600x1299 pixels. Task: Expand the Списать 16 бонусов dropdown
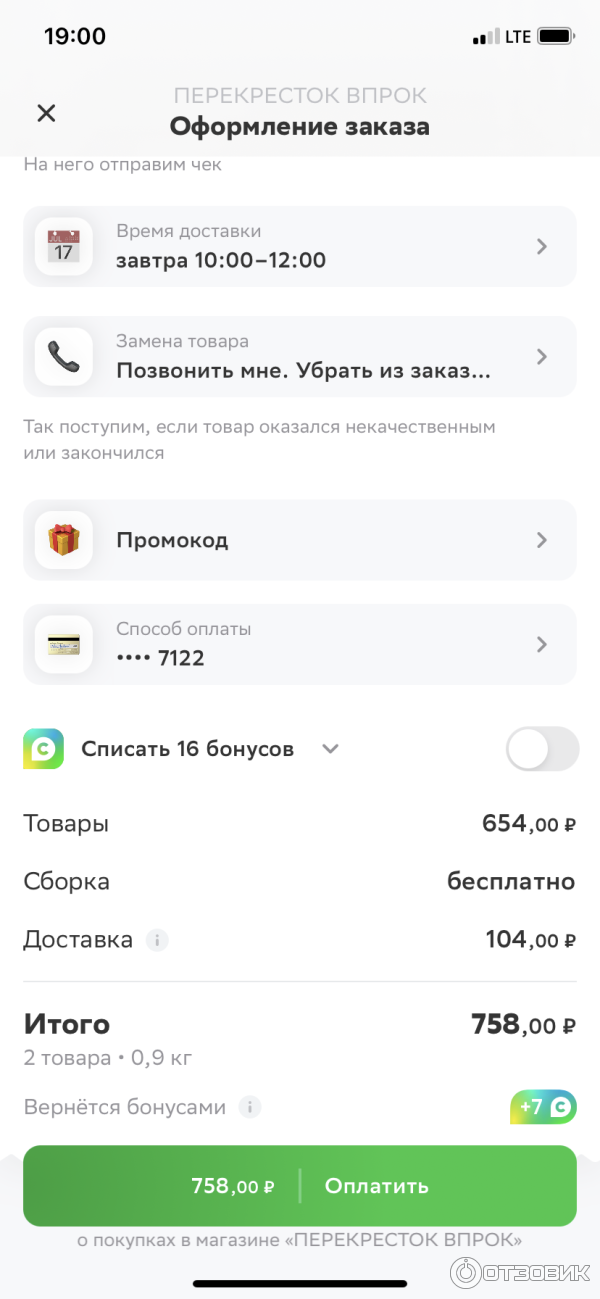tap(331, 749)
